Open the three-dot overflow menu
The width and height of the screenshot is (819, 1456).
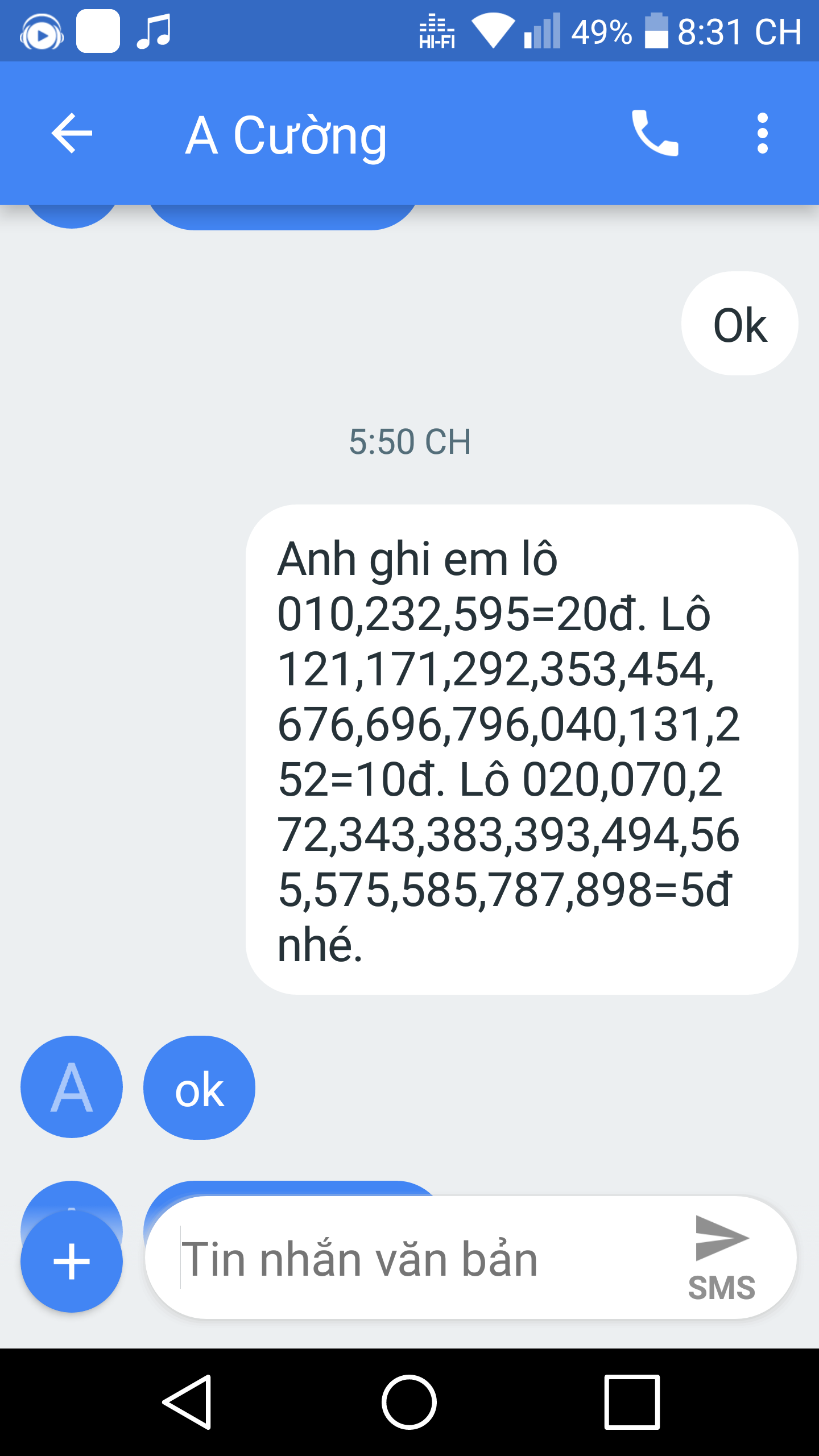tap(763, 133)
